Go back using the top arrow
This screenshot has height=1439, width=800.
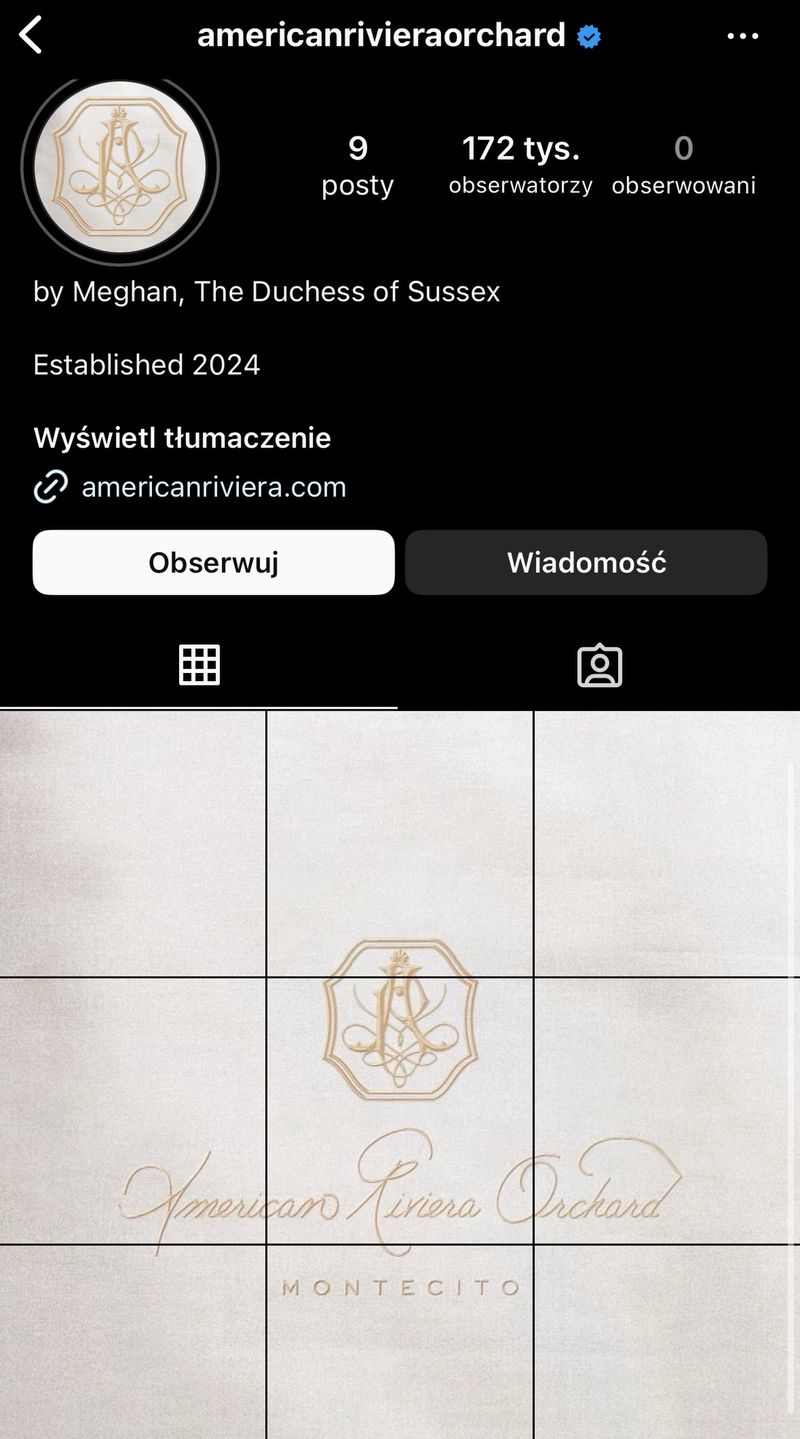tap(31, 36)
